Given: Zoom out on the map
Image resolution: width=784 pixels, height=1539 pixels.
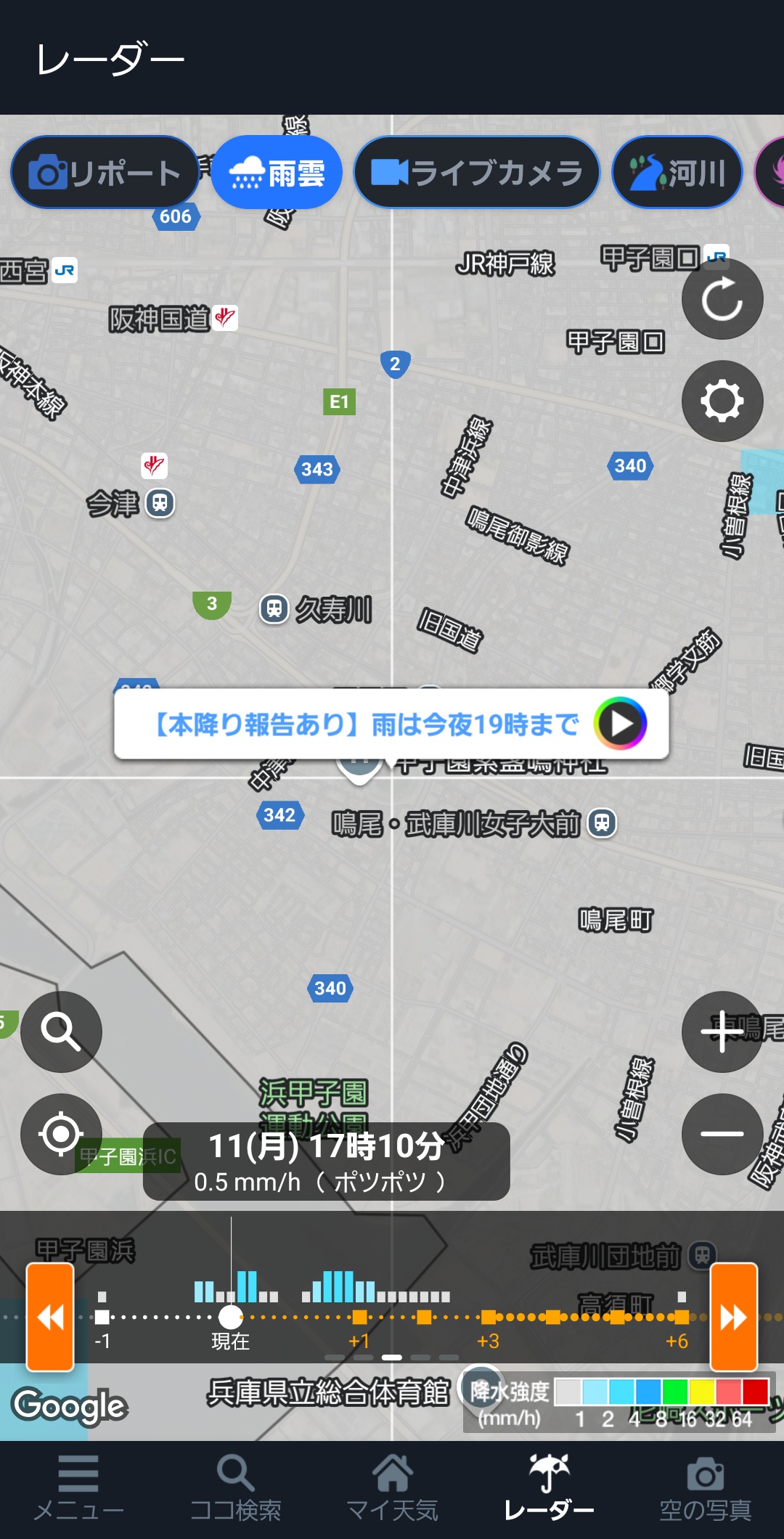Looking at the screenshot, I should point(722,1134).
